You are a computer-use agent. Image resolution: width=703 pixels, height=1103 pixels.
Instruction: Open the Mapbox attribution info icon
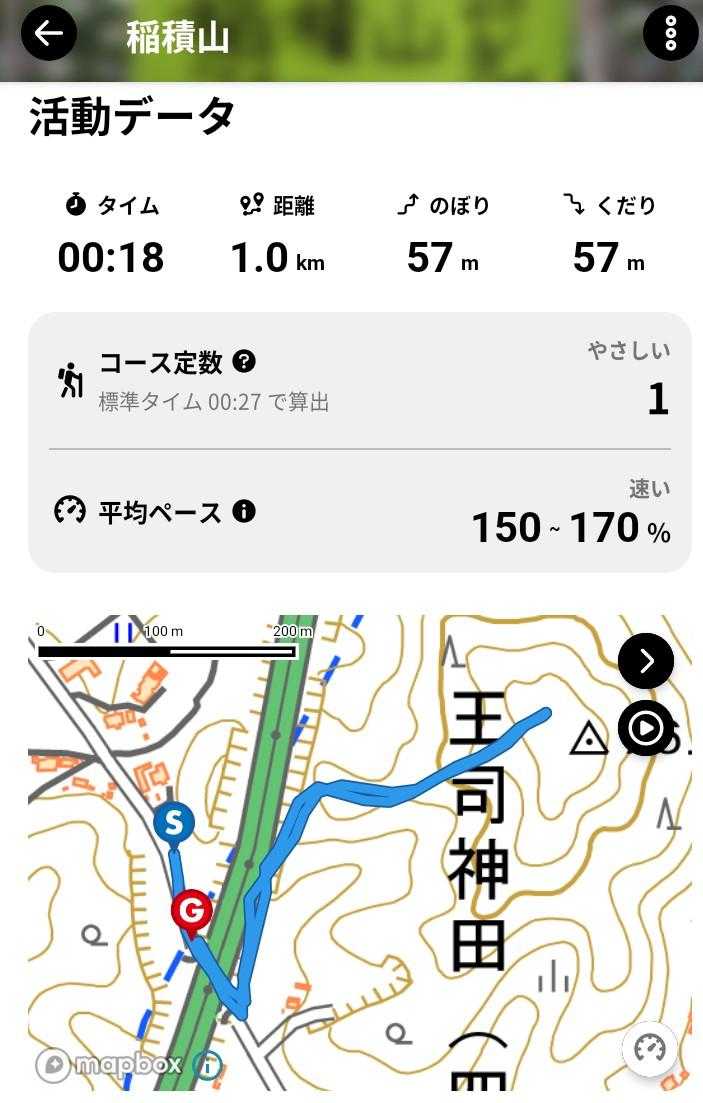tap(208, 1064)
